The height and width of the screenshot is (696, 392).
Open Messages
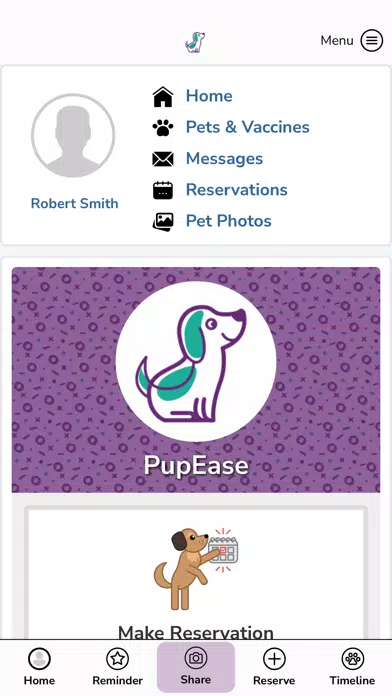224,158
